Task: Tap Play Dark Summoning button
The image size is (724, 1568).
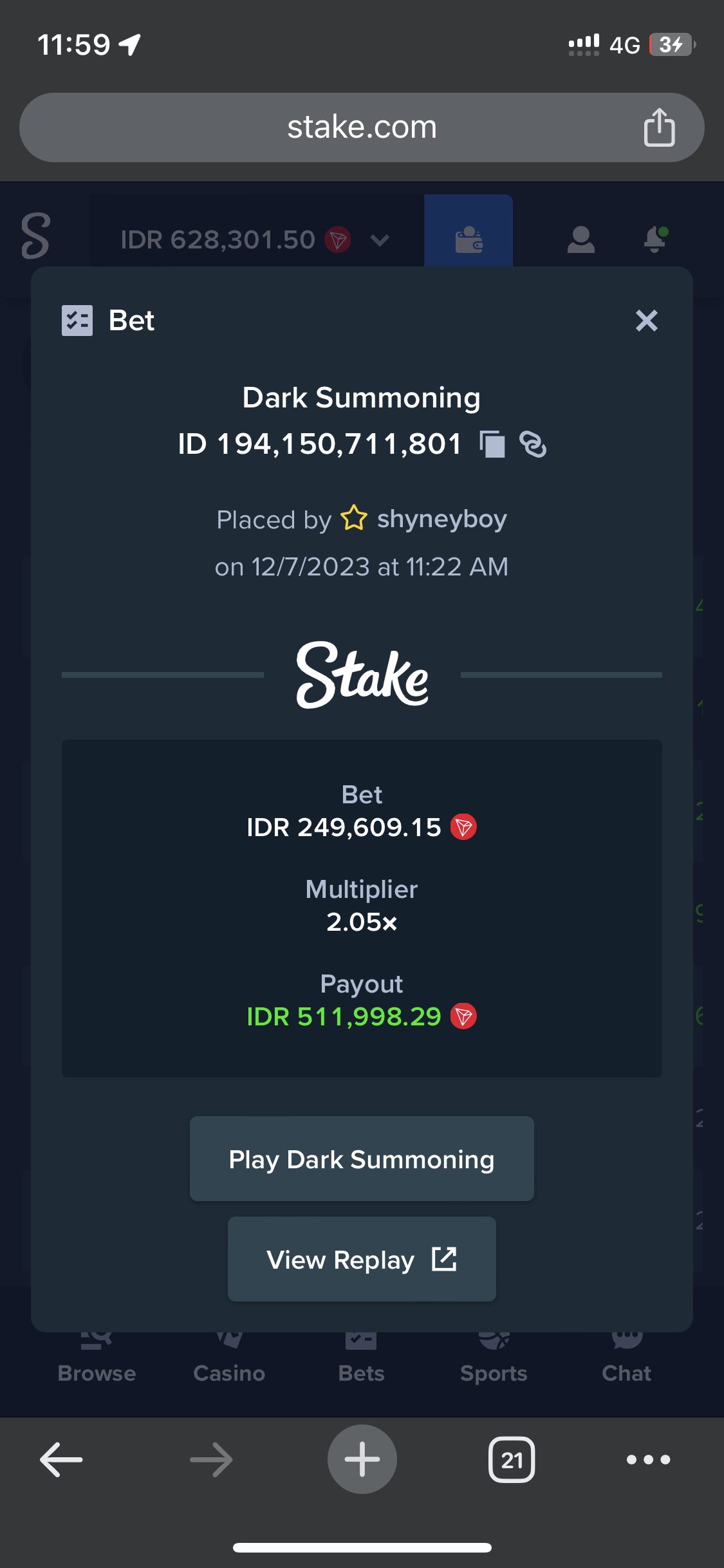Action: (362, 1159)
